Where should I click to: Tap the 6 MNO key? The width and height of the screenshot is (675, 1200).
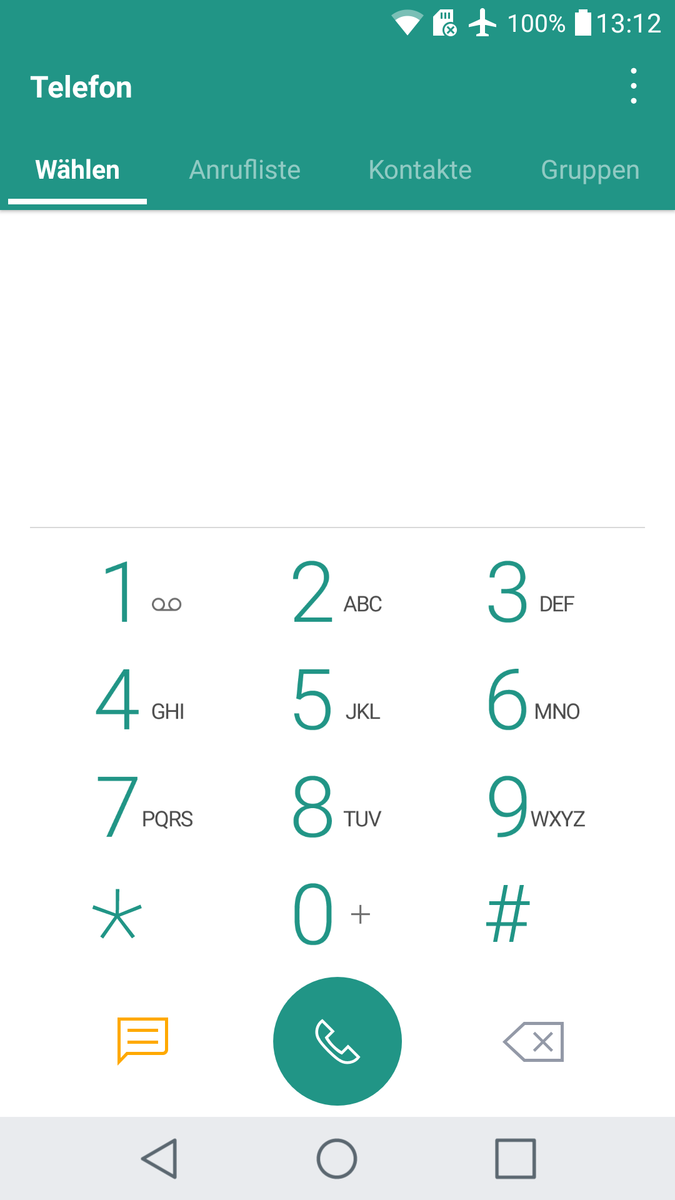530,700
